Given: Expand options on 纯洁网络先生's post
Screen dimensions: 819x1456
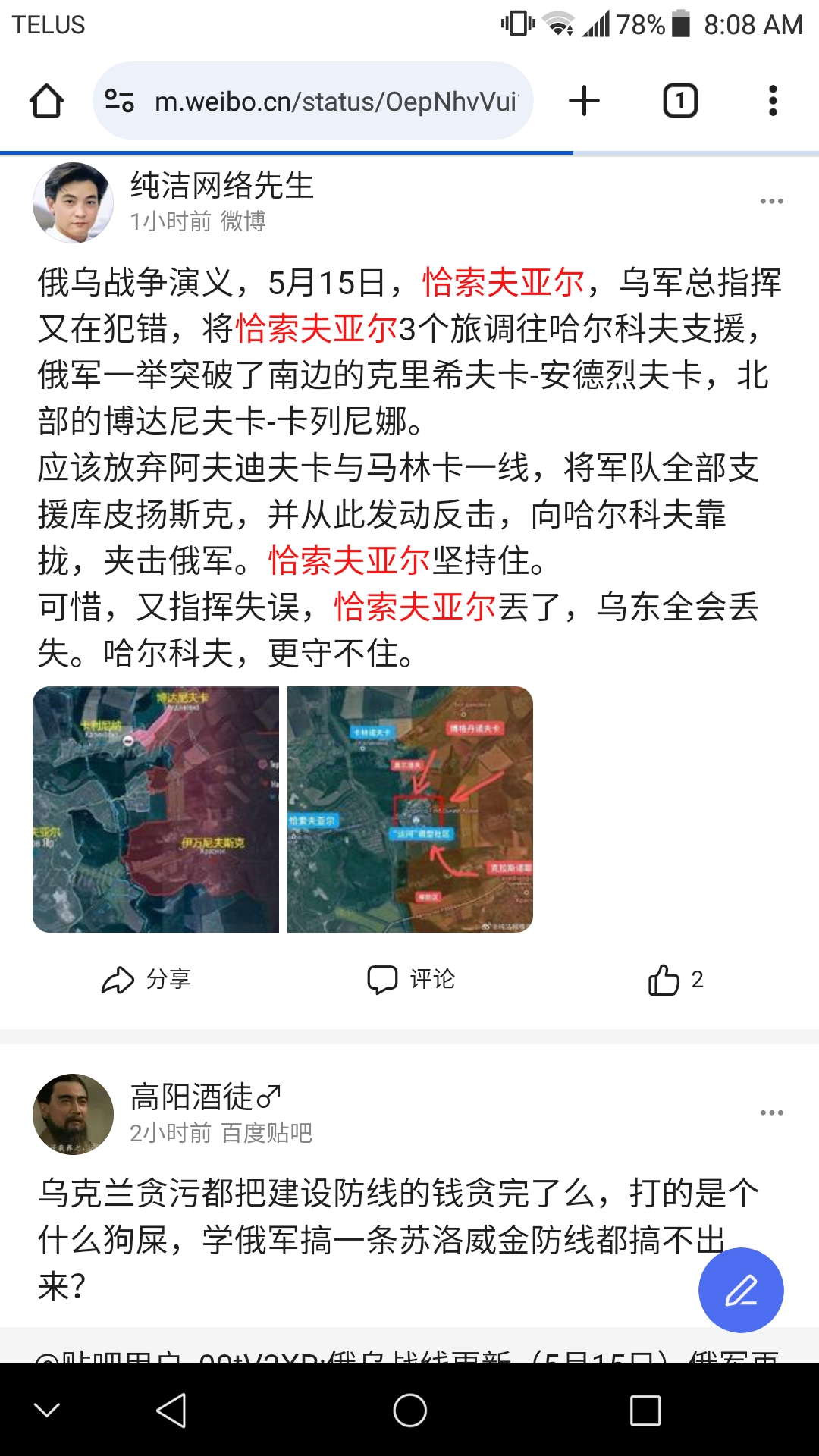Looking at the screenshot, I should (x=770, y=201).
